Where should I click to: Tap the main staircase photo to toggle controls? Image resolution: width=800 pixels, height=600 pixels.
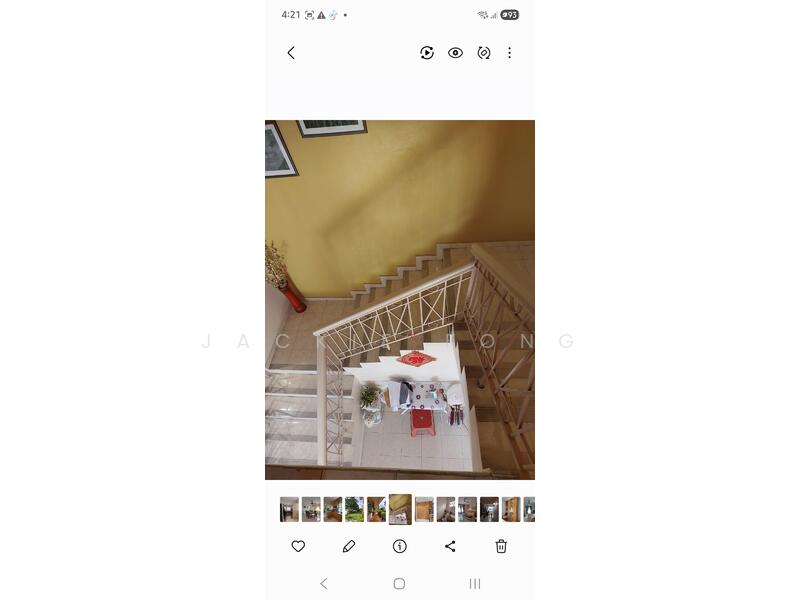coord(400,300)
